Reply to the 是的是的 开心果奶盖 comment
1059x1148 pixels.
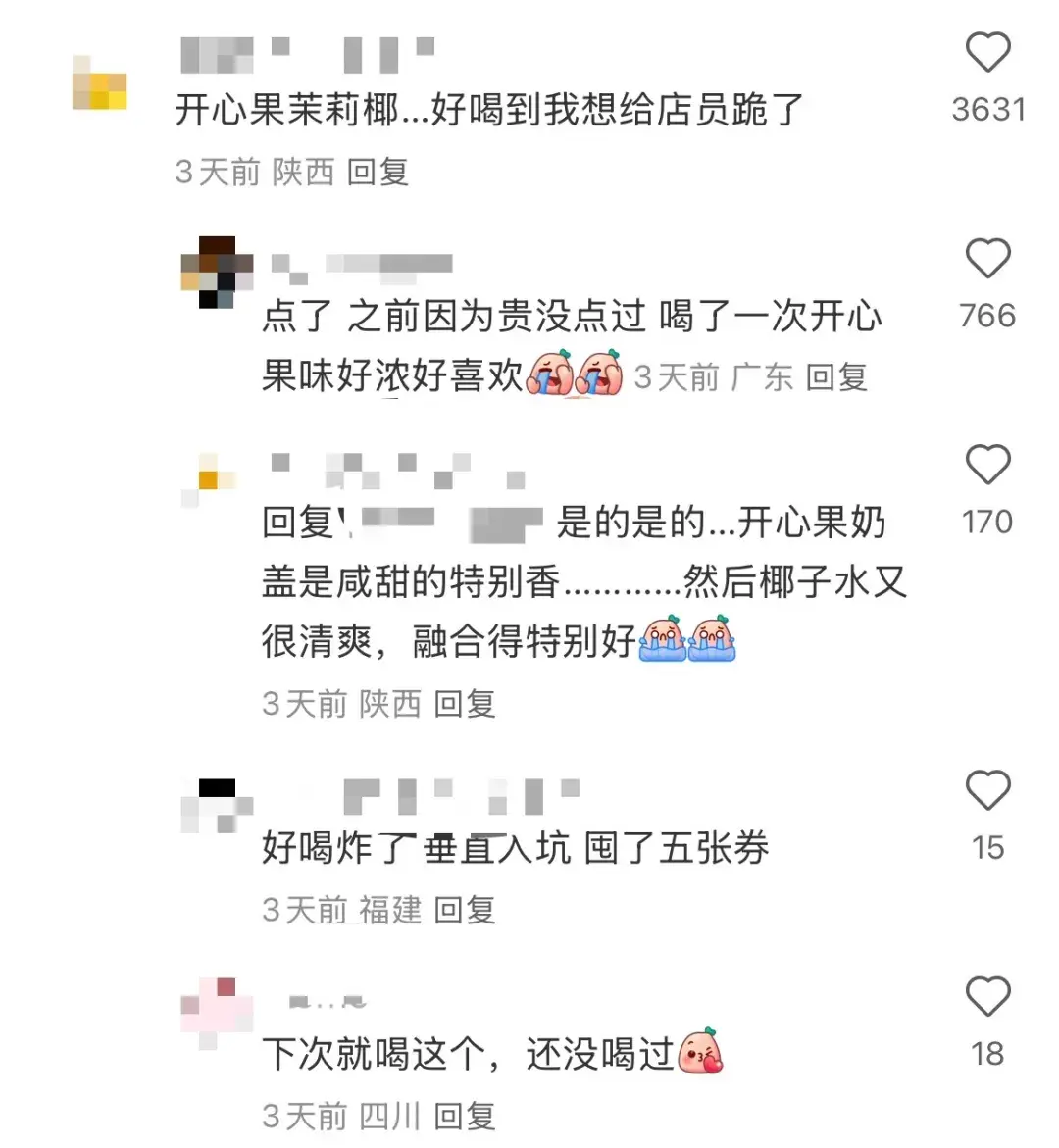[465, 703]
